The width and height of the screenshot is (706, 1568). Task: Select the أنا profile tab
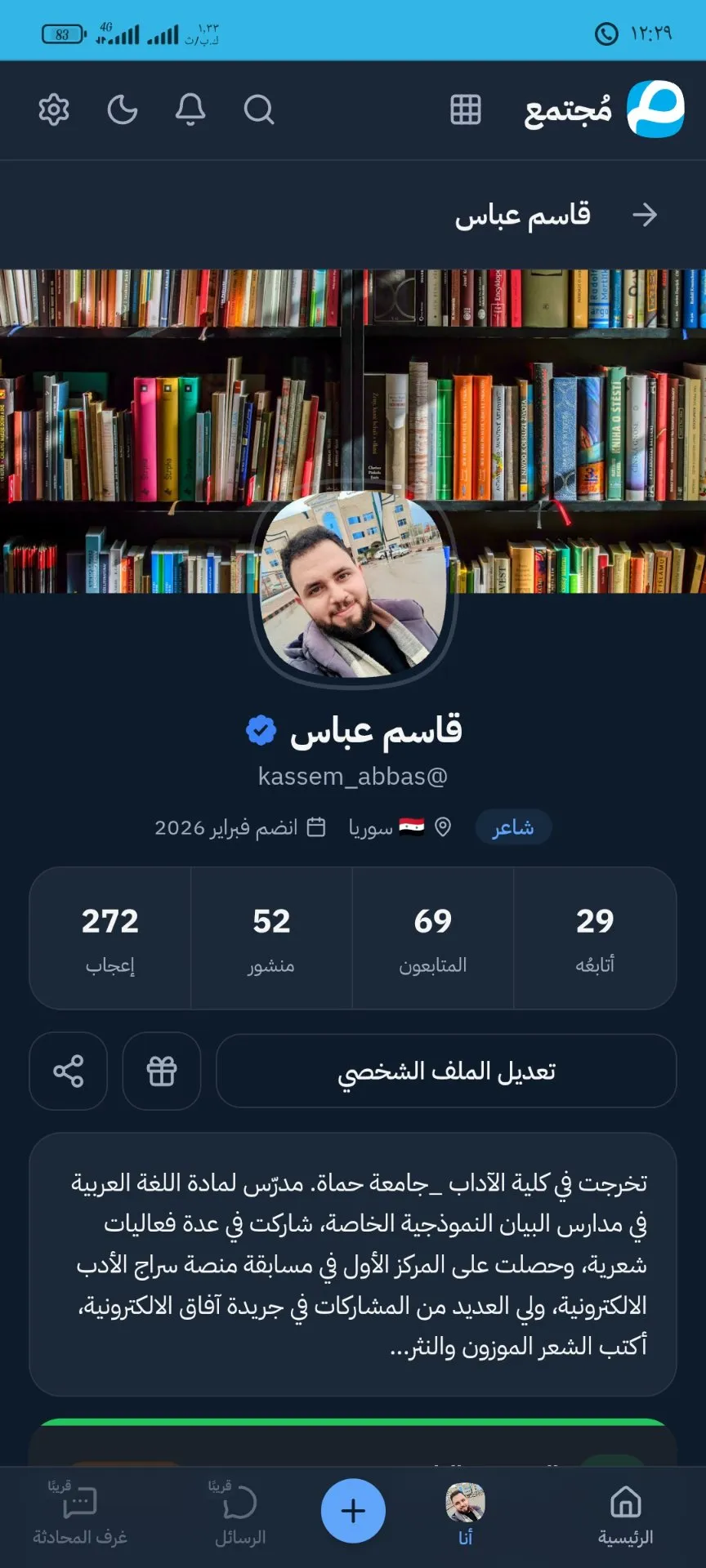pos(466,1516)
